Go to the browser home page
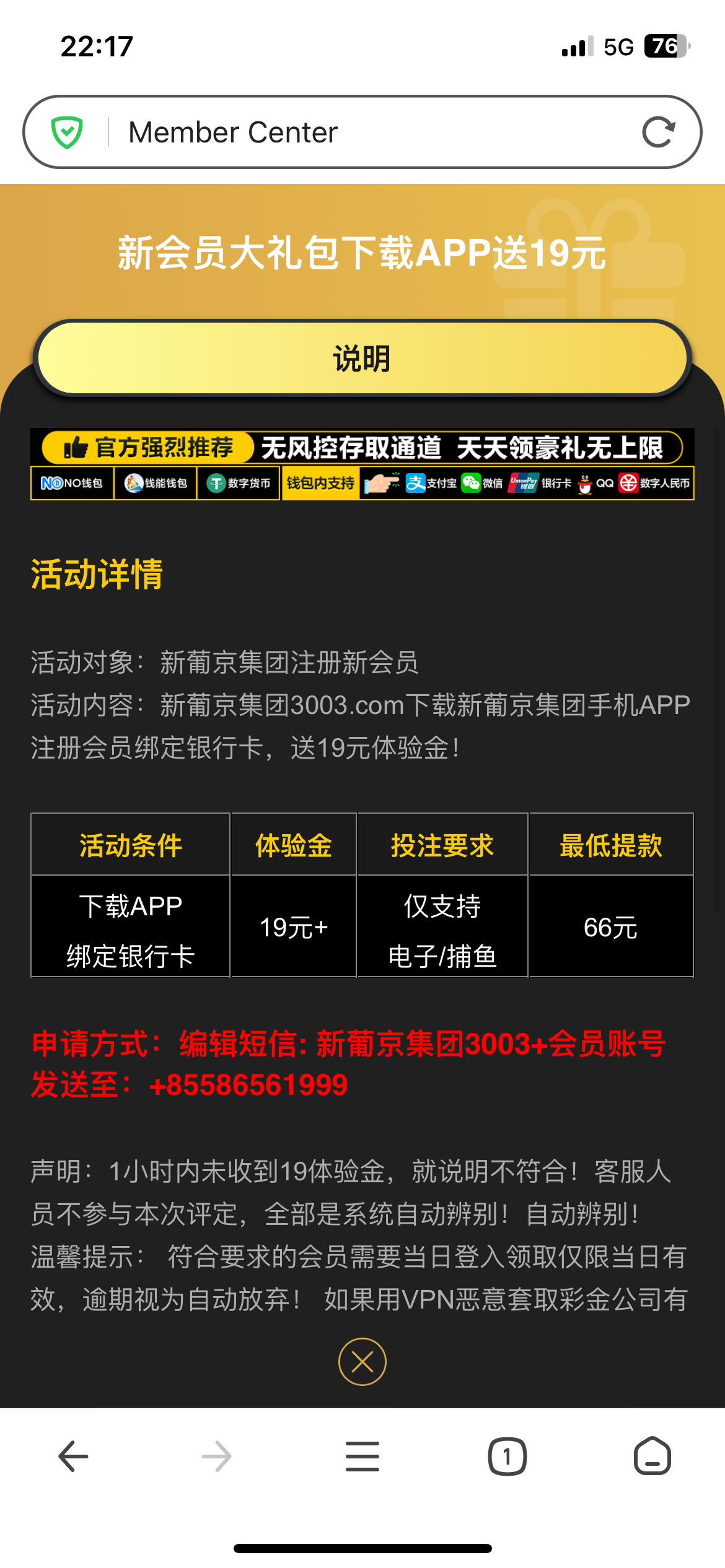 652,1456
